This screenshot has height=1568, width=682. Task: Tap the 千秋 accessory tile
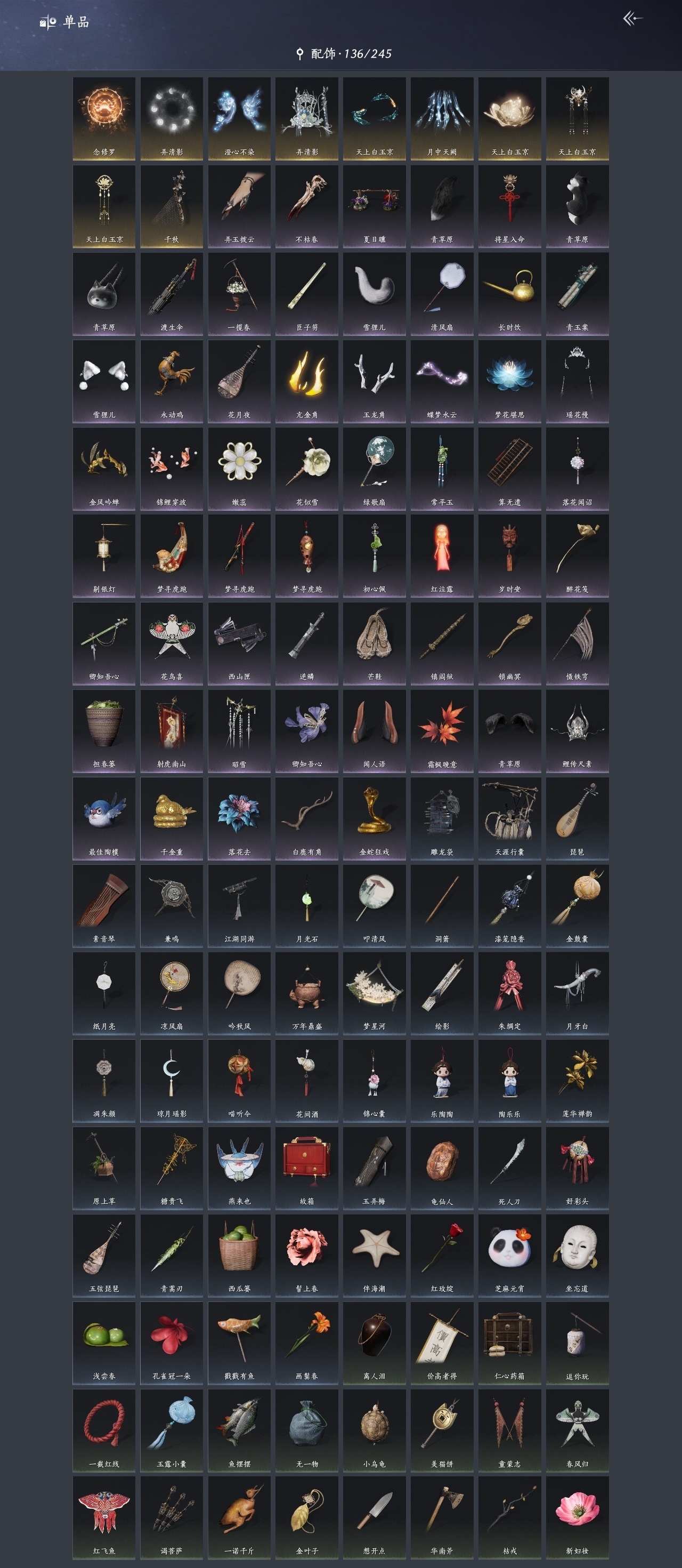[x=172, y=206]
